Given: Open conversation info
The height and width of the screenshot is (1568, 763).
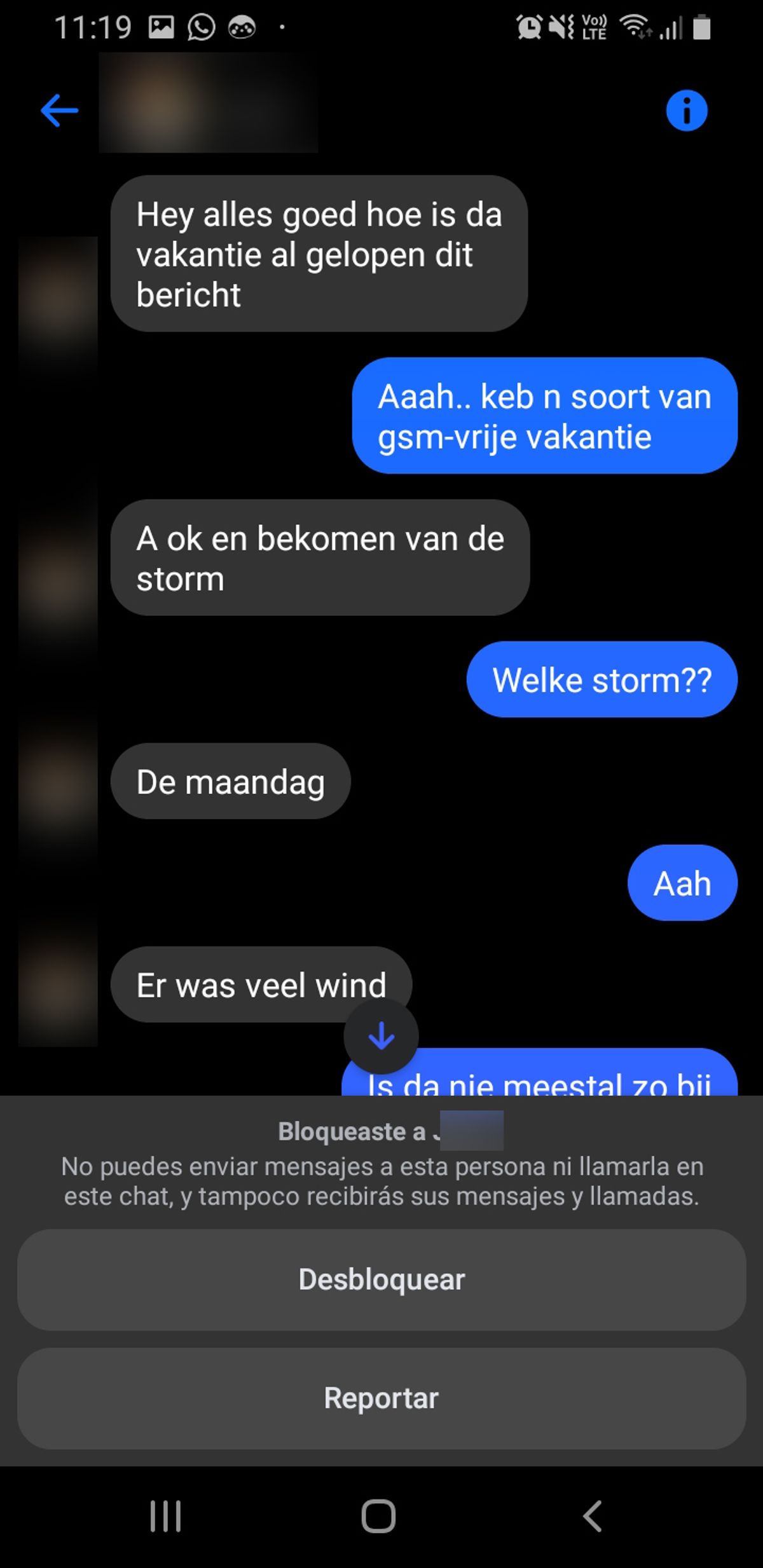Looking at the screenshot, I should click(686, 111).
